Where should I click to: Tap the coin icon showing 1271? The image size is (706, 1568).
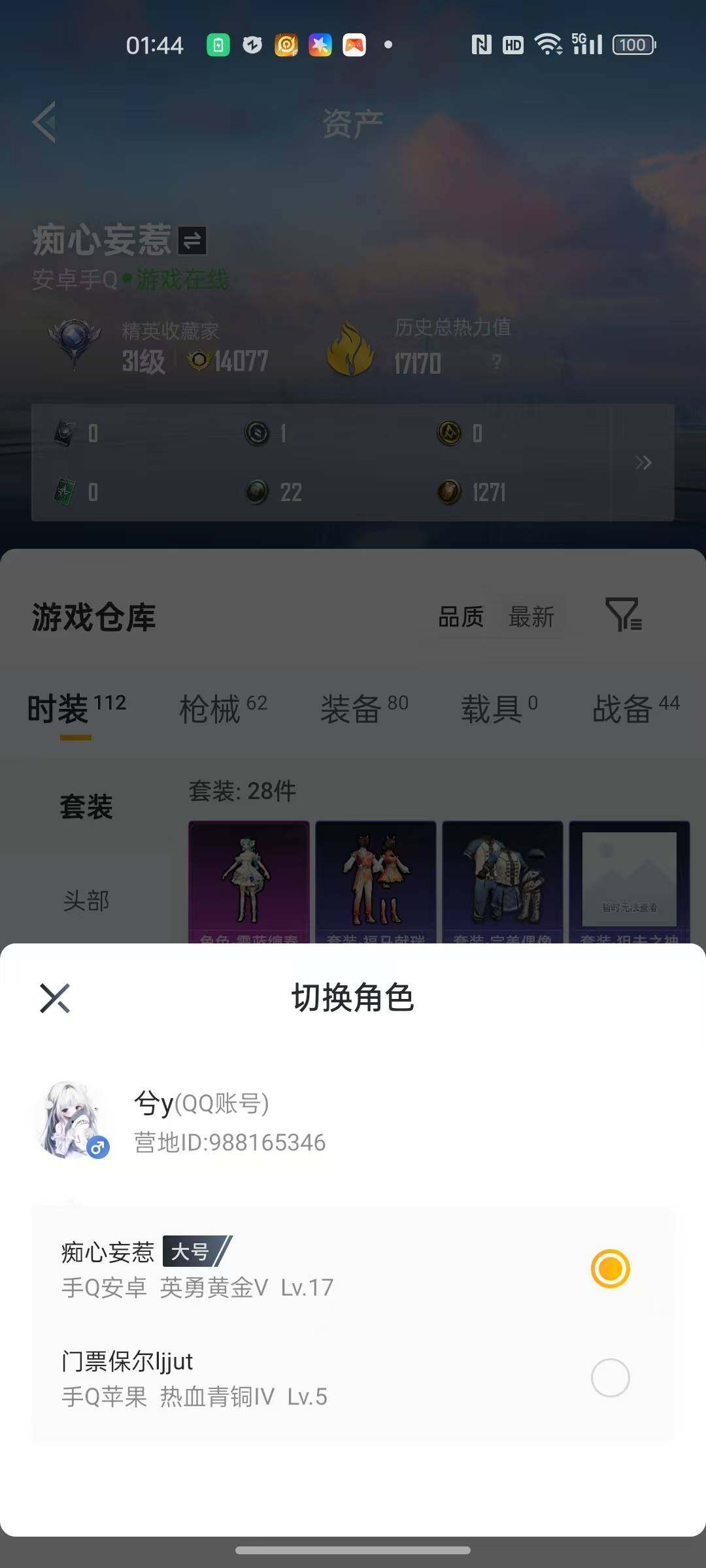pos(450,492)
